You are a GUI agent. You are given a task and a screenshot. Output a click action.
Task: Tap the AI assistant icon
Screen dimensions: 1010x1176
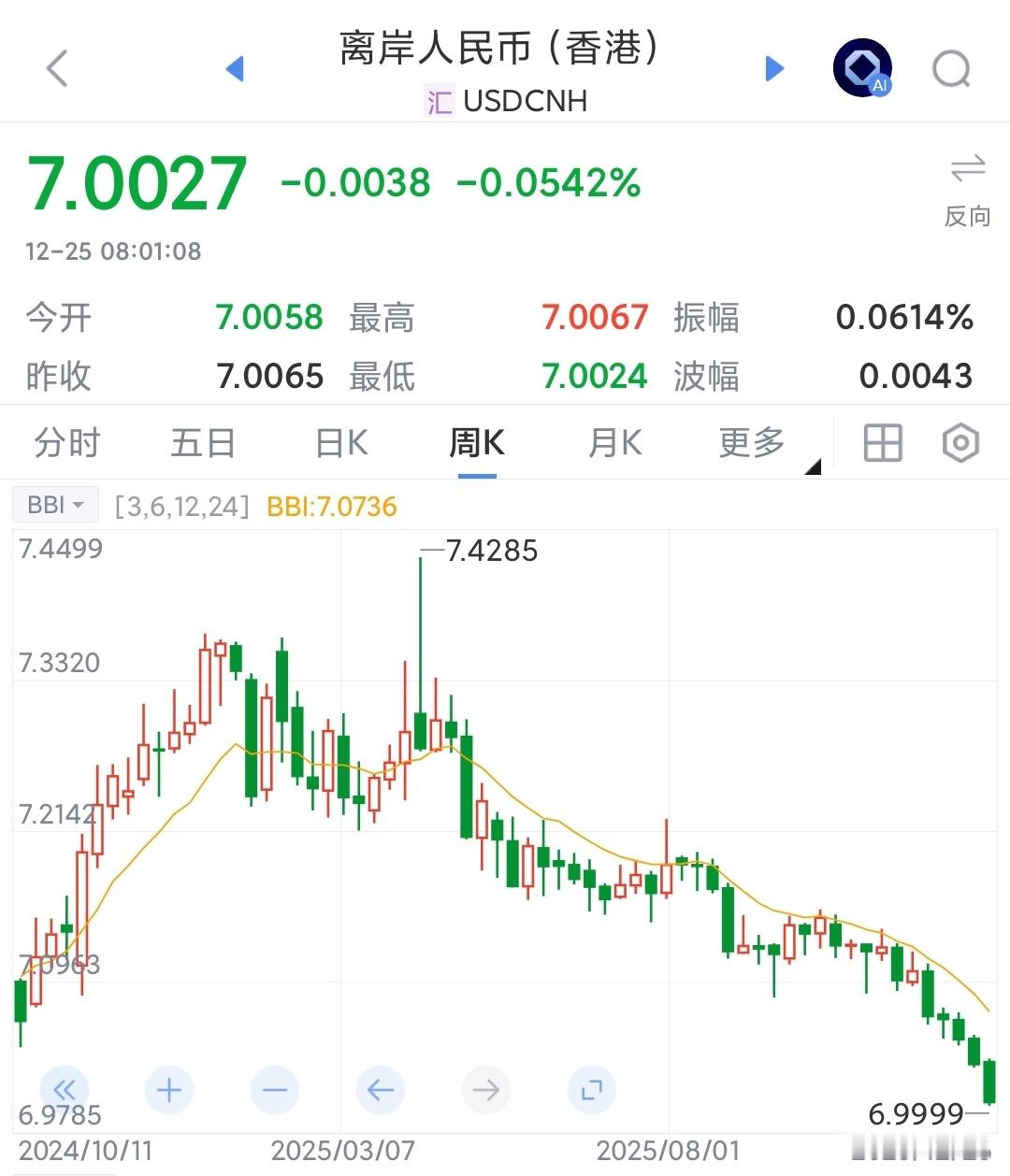(861, 66)
